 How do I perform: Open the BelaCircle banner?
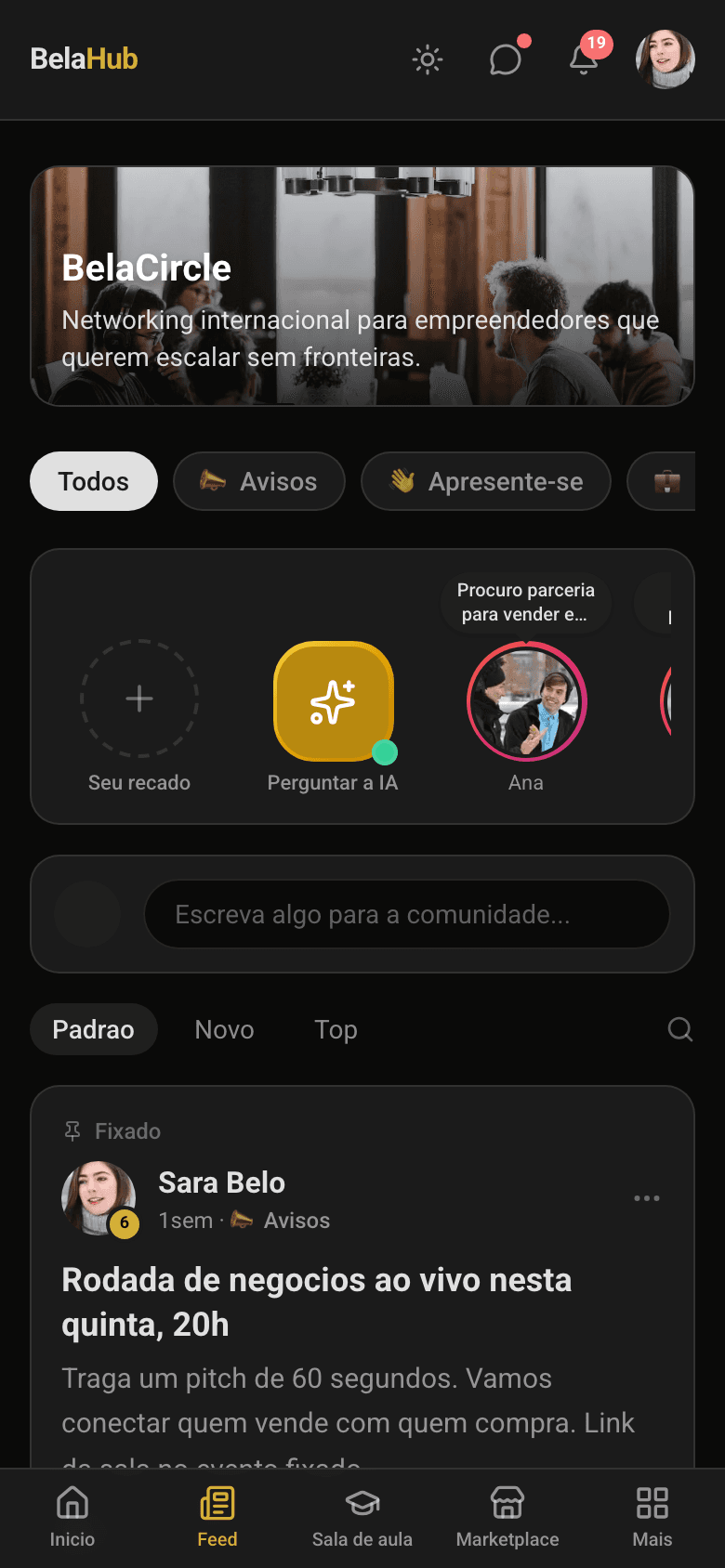tap(362, 286)
